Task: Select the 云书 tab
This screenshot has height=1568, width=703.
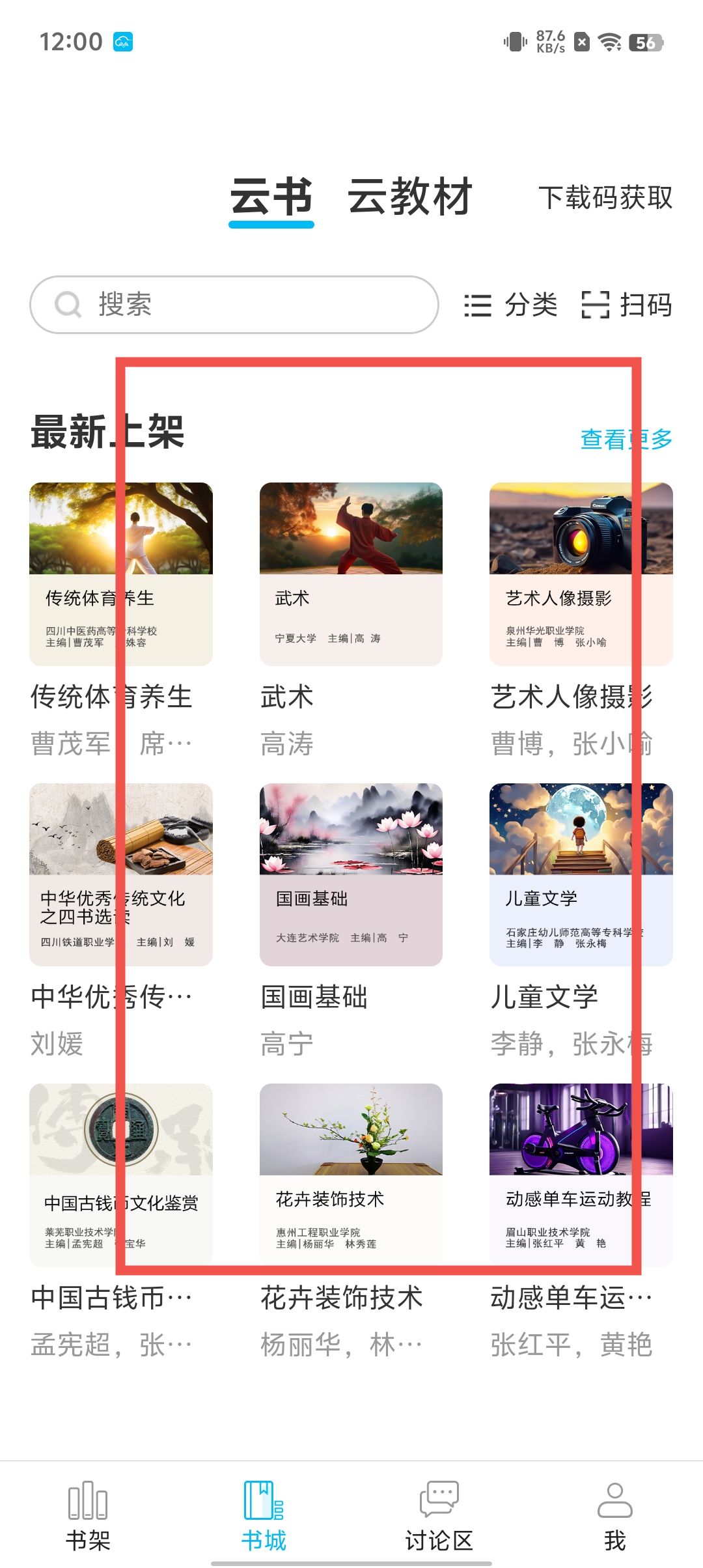Action: 271,197
